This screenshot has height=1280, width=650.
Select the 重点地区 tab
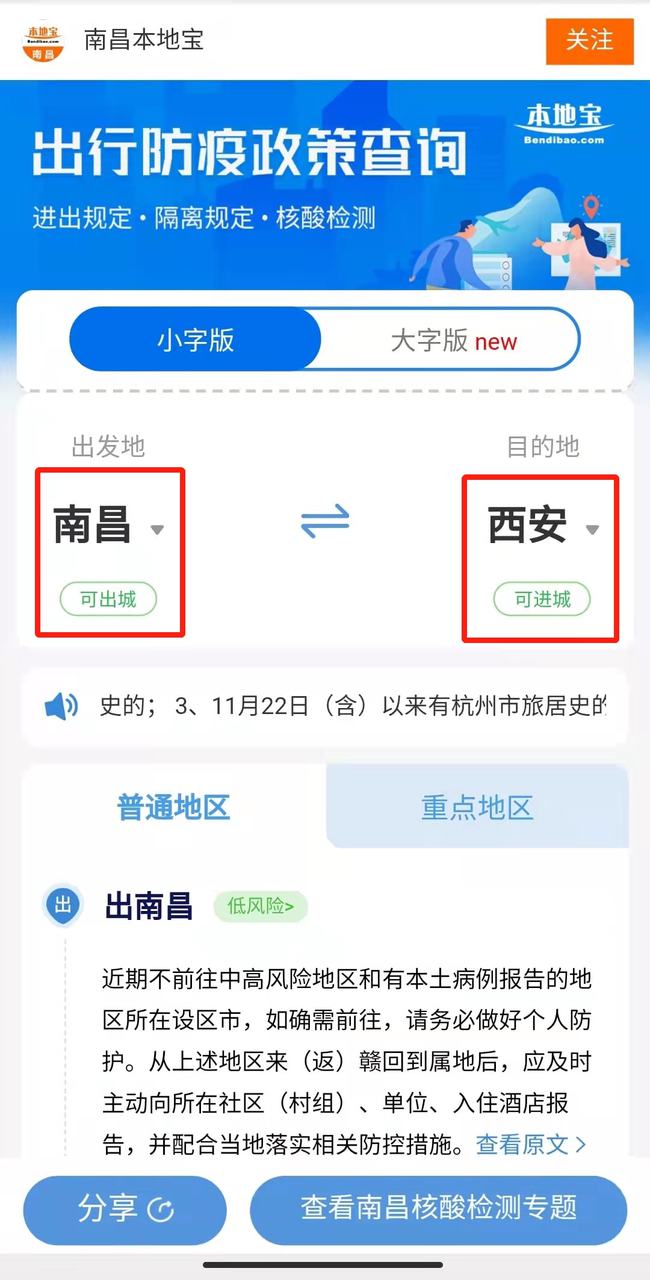coord(477,808)
